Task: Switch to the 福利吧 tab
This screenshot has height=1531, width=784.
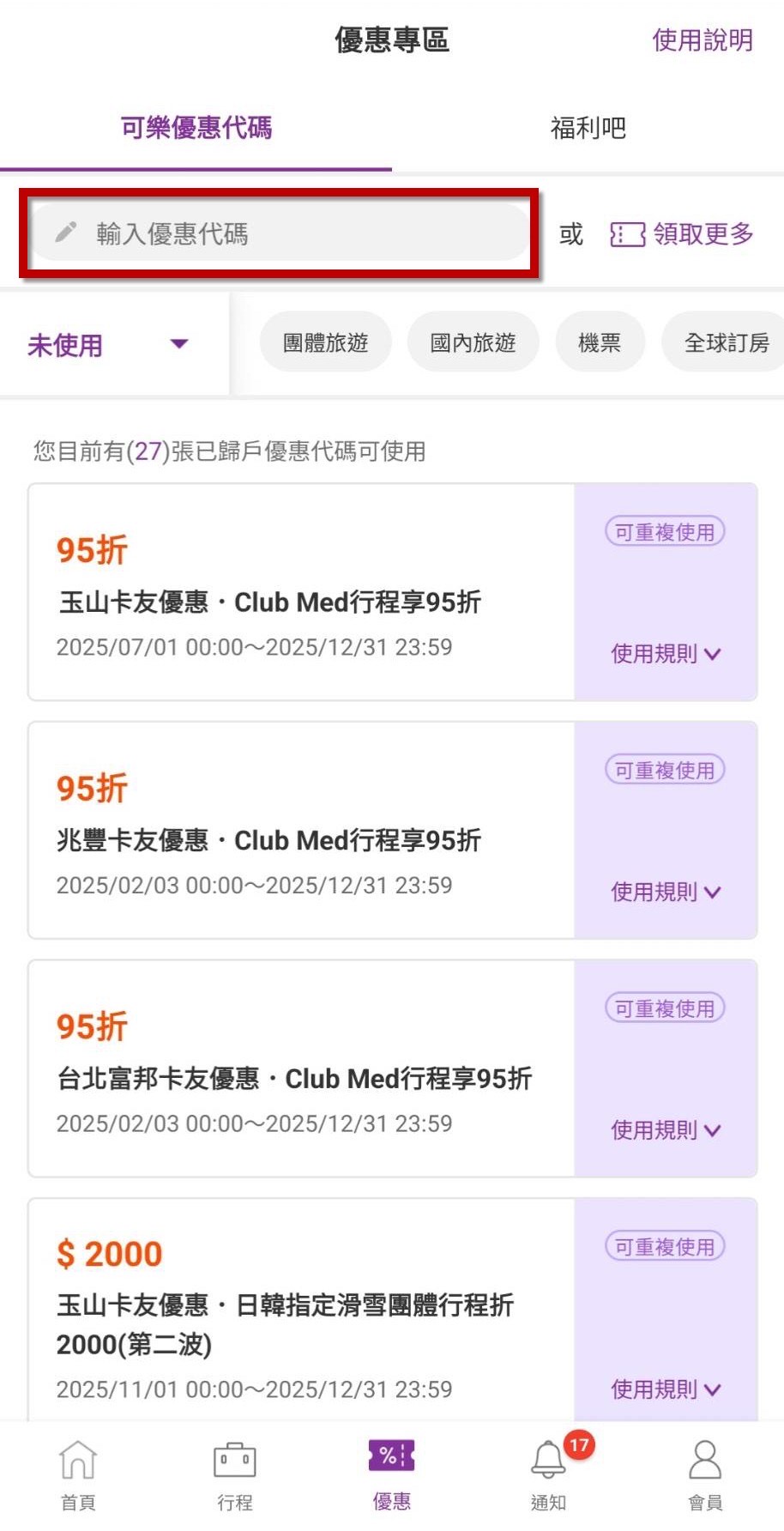Action: (588, 129)
